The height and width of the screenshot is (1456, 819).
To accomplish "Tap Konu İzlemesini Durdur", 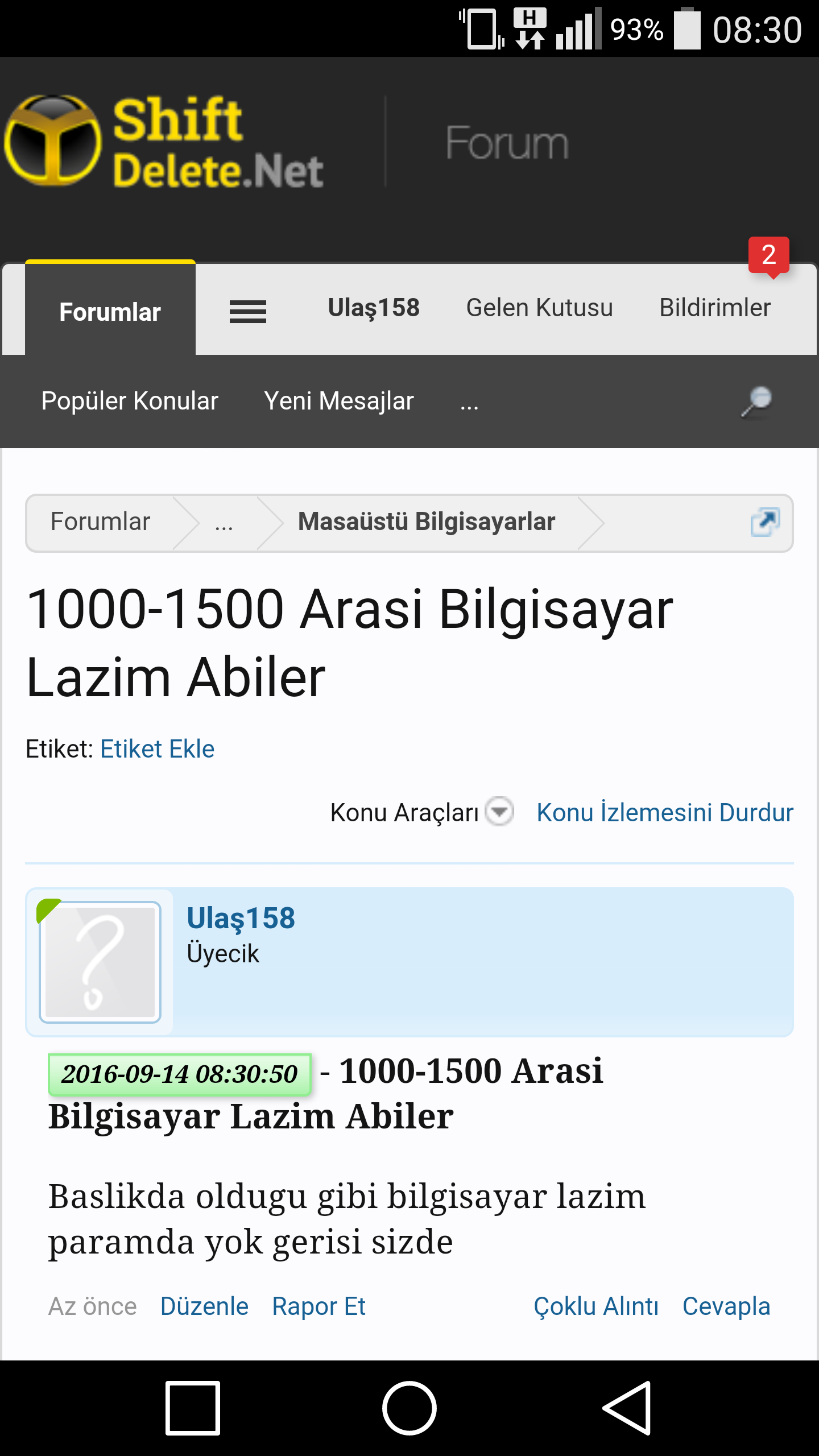I will pyautogui.click(x=665, y=812).
